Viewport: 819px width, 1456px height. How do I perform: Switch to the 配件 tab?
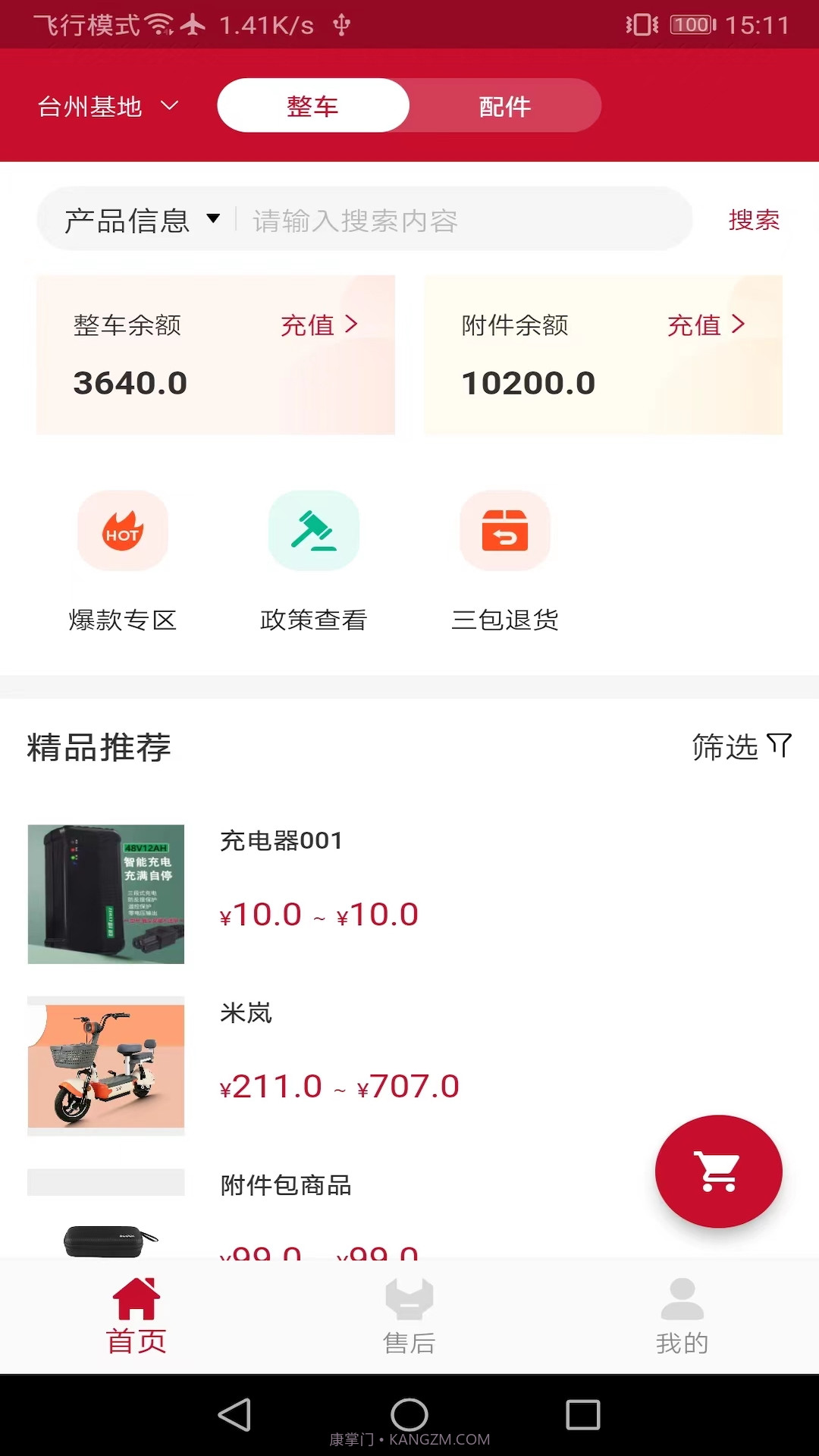point(505,106)
